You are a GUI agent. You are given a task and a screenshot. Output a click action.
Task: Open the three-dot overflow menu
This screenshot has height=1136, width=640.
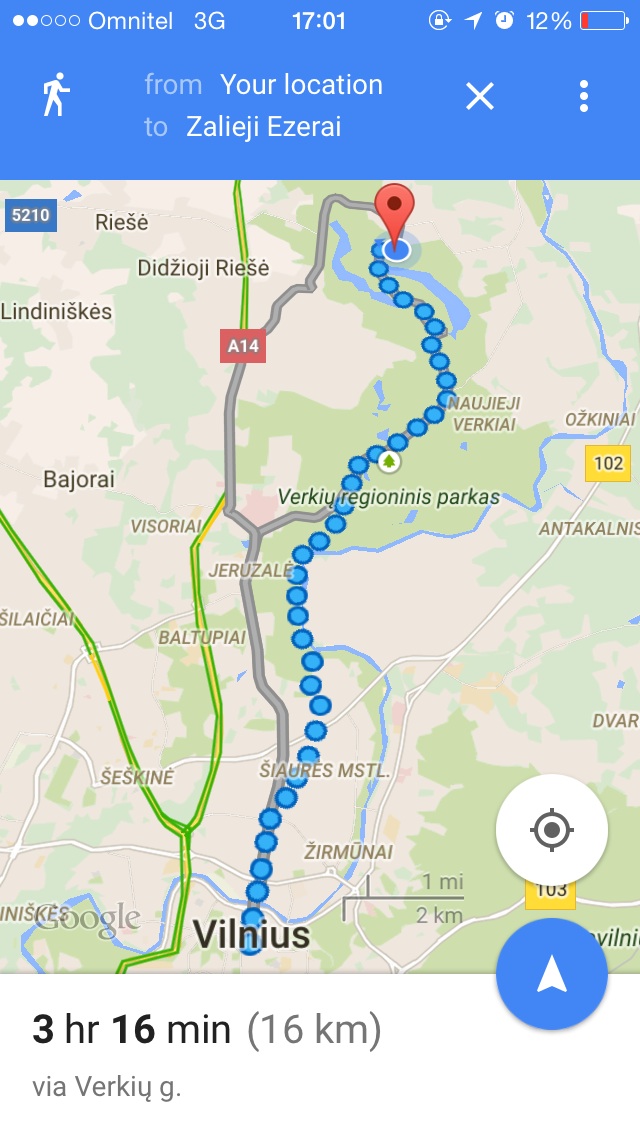click(584, 96)
